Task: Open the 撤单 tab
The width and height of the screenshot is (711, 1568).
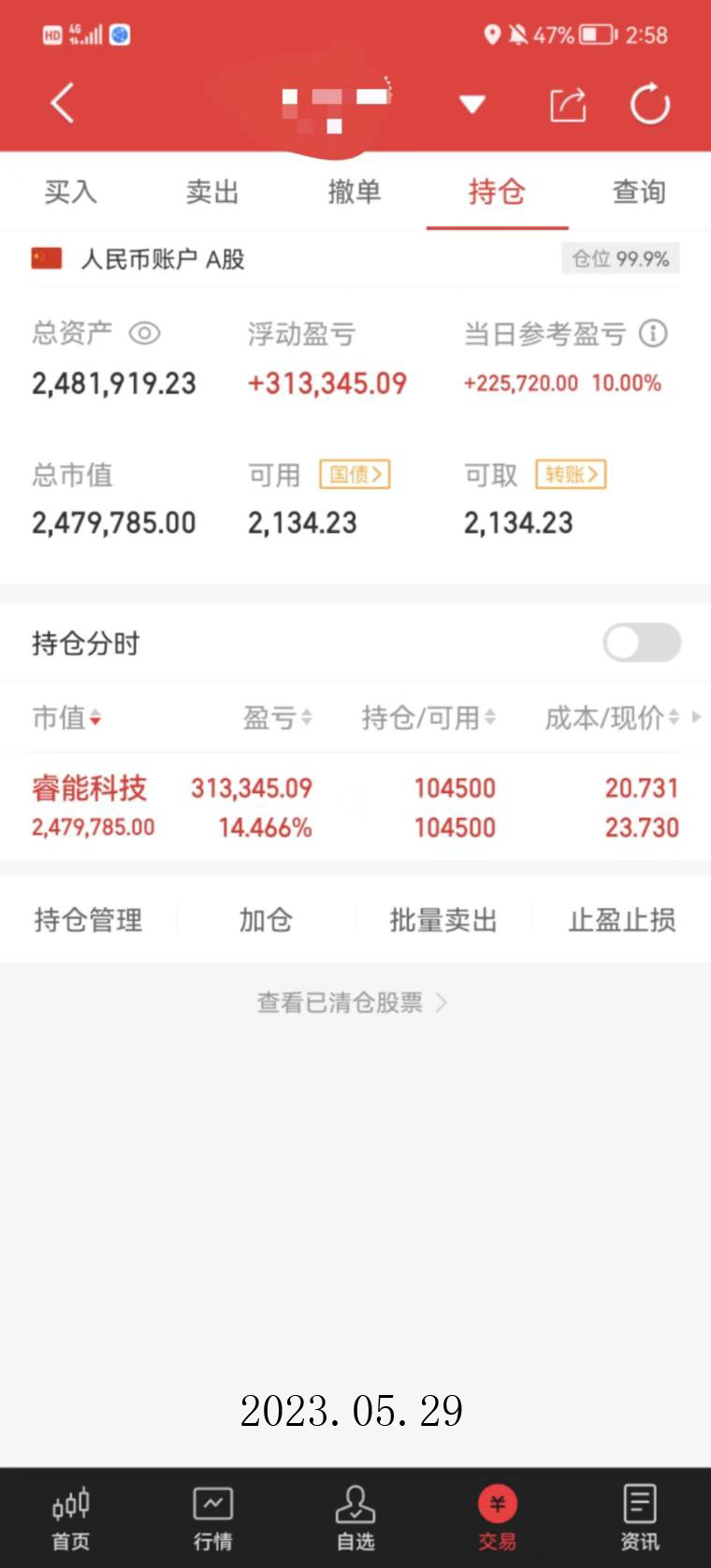Action: 355,192
